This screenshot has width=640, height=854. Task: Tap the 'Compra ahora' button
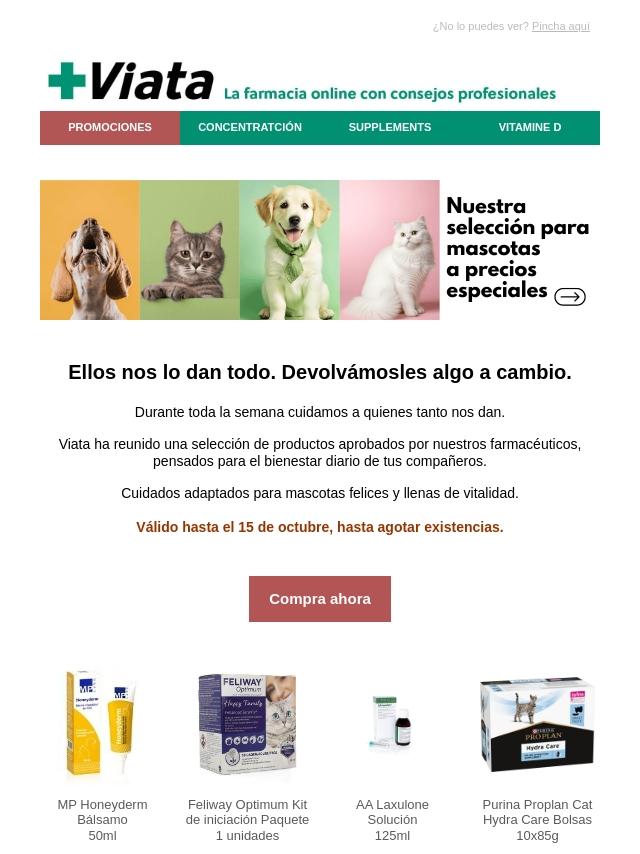320,599
